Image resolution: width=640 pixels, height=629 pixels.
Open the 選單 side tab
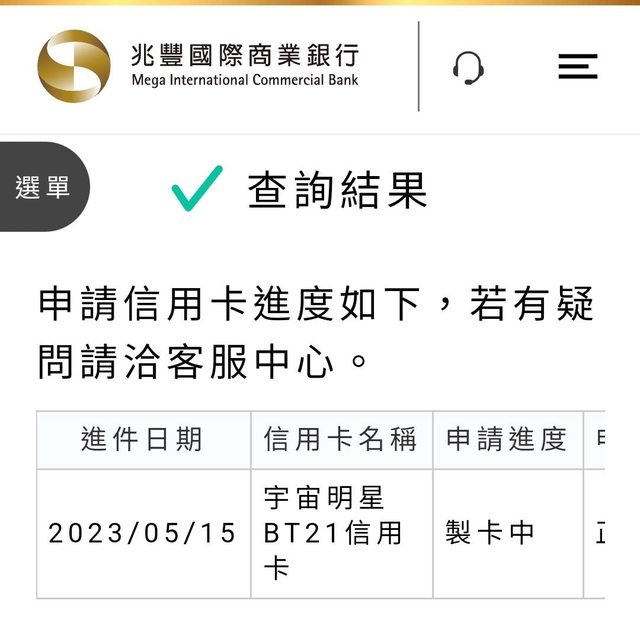pos(43,187)
